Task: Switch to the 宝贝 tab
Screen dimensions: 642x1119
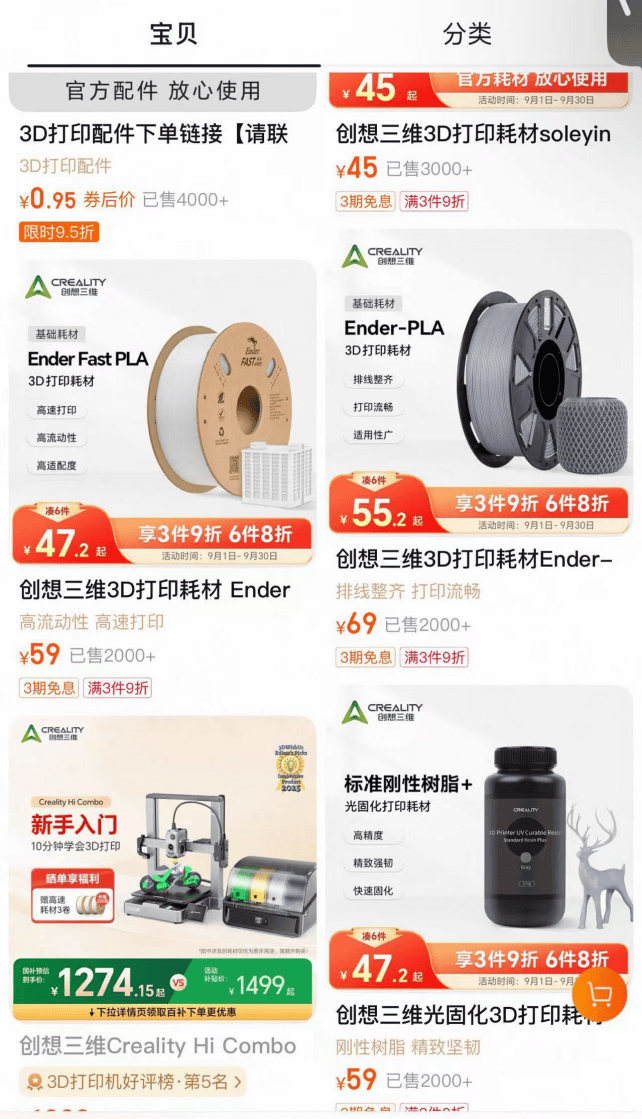Action: (173, 34)
